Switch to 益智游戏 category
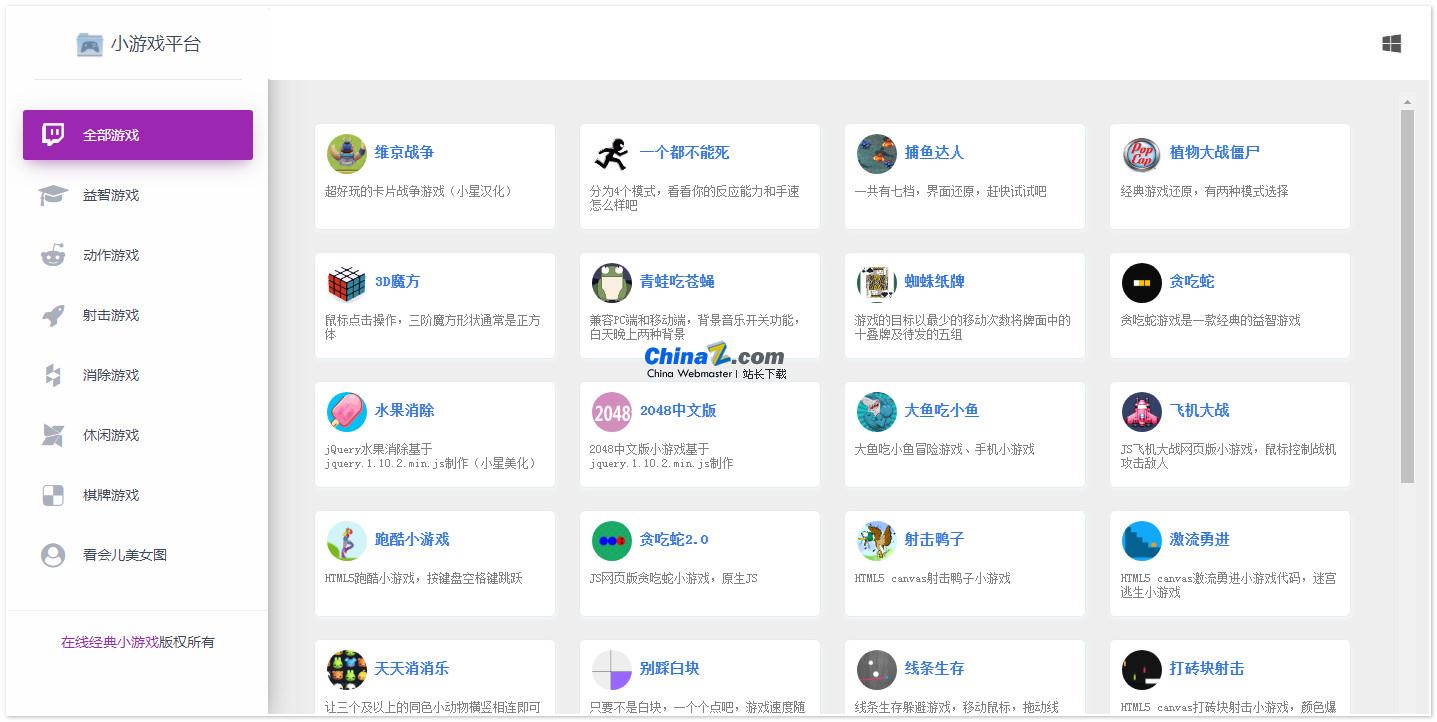Screen dimensions: 1437x722 click(x=110, y=195)
